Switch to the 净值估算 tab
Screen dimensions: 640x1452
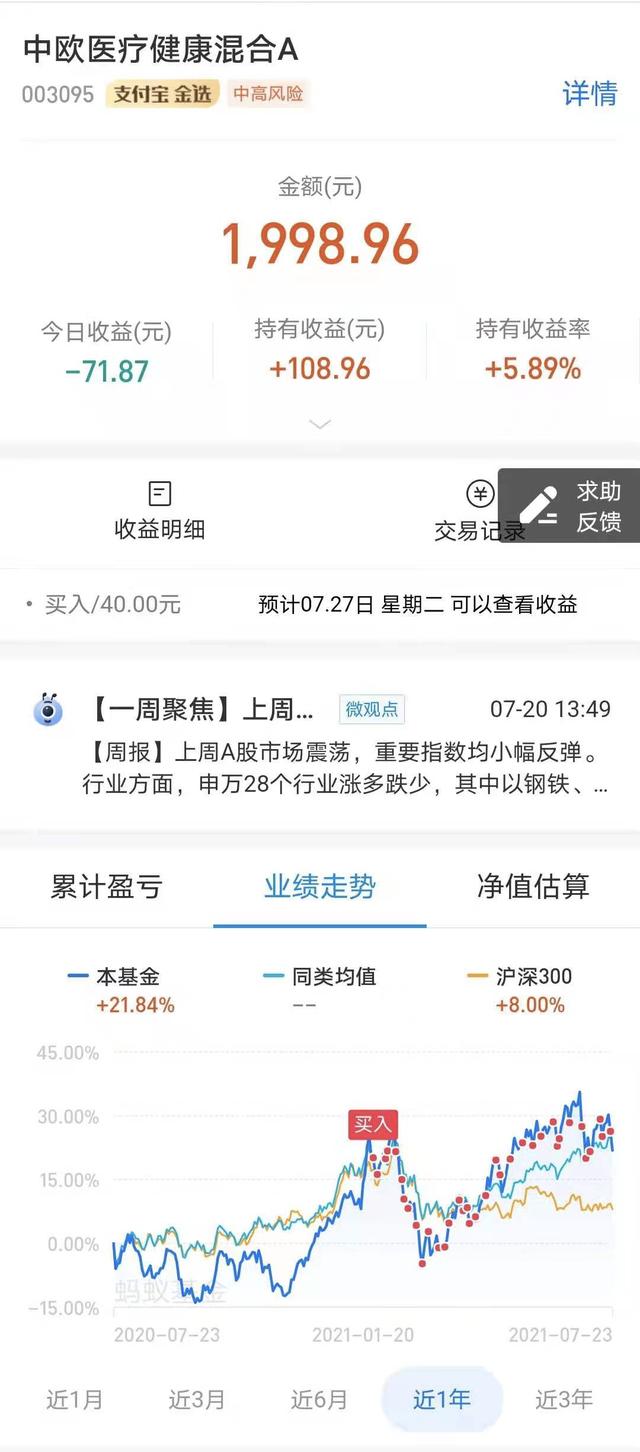pyautogui.click(x=533, y=886)
